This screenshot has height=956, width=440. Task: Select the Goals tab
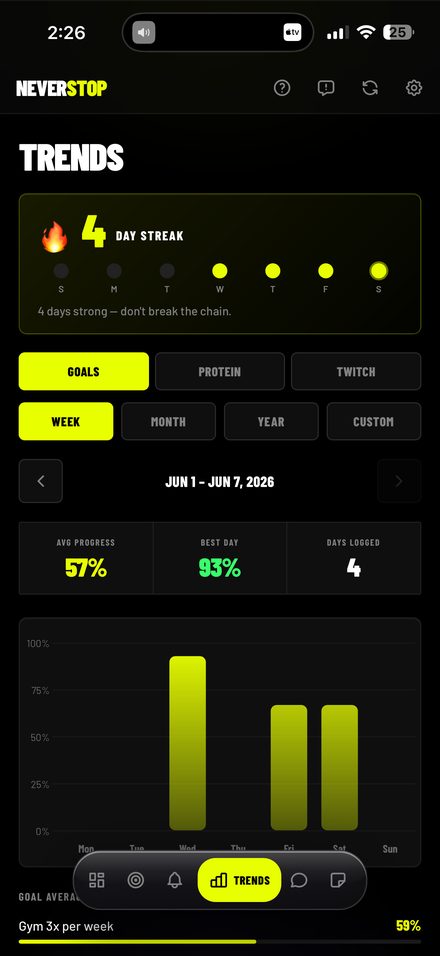83,371
